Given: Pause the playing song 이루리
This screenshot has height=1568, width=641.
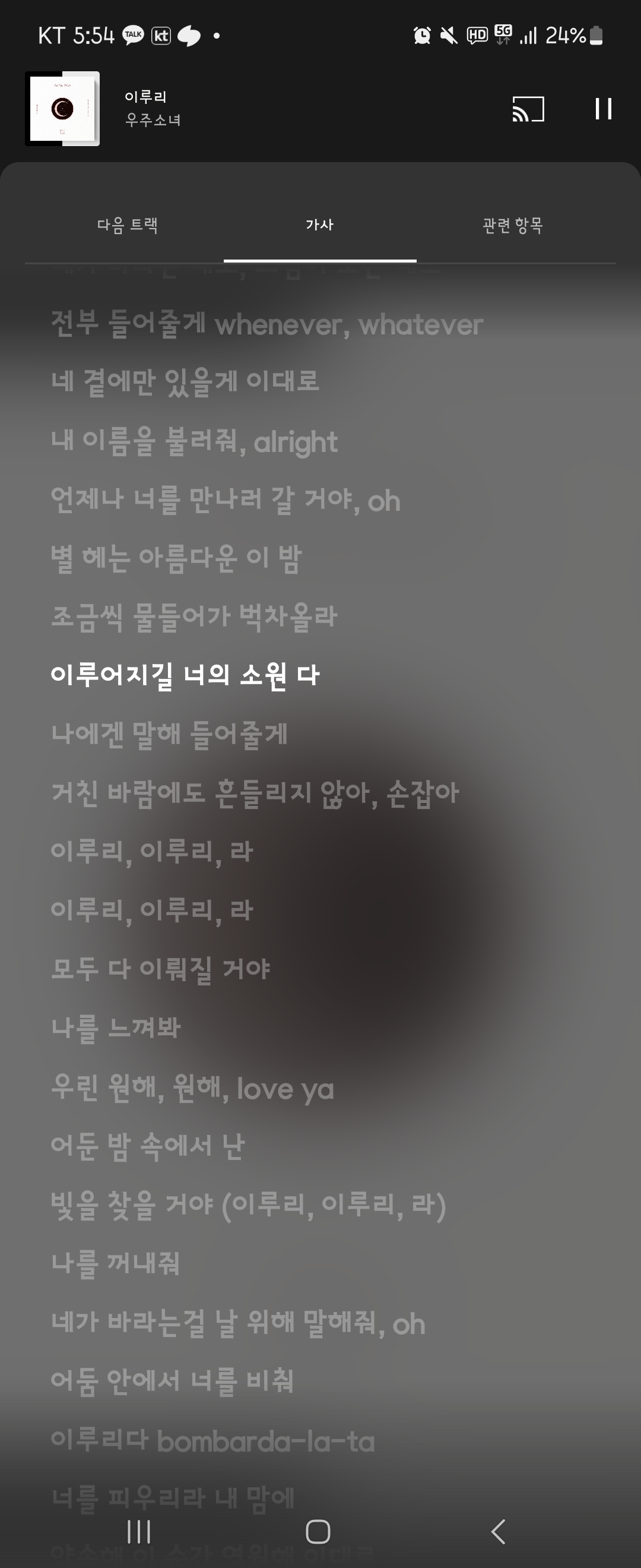Looking at the screenshot, I should (602, 109).
